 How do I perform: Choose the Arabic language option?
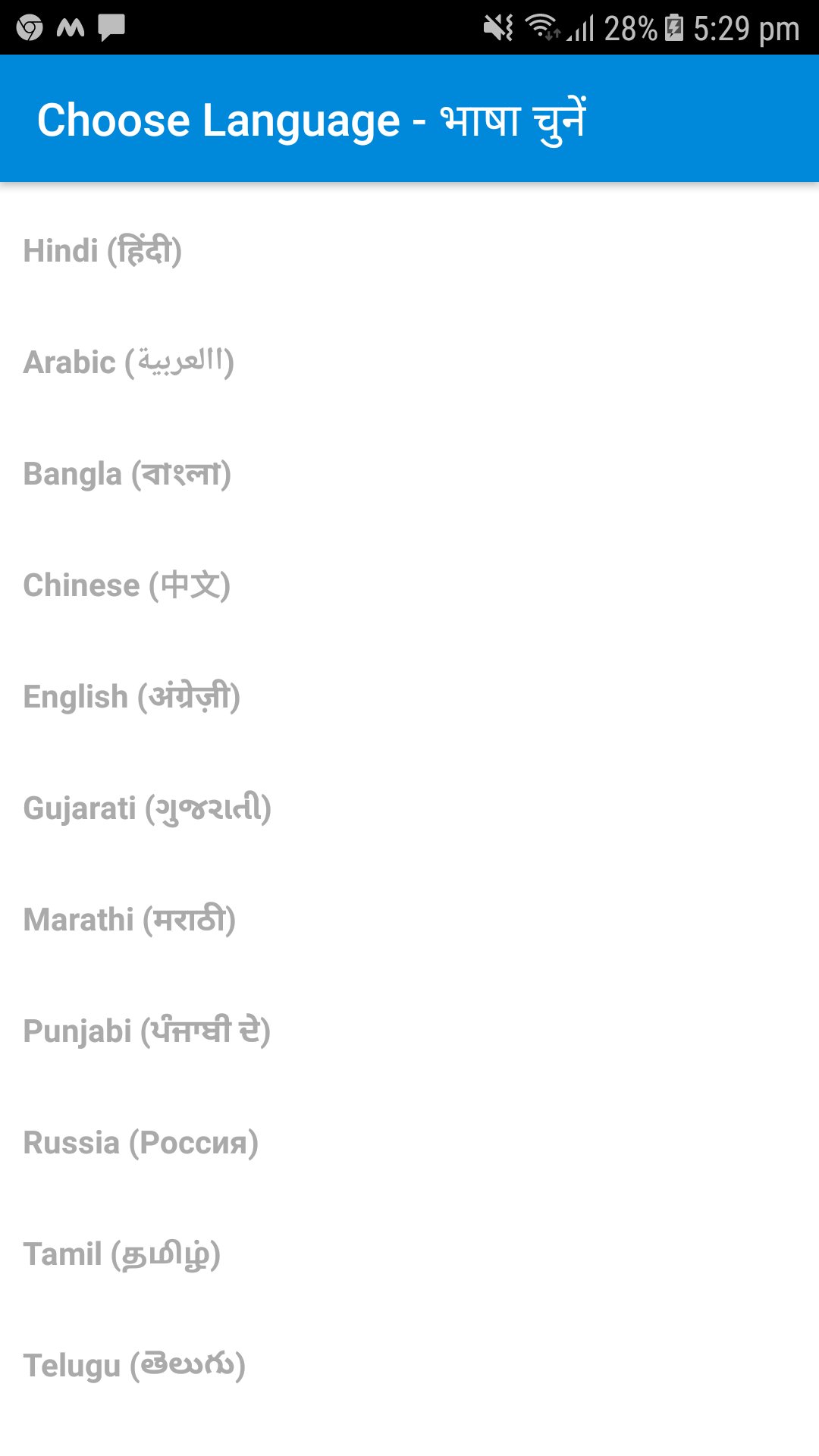(409, 362)
